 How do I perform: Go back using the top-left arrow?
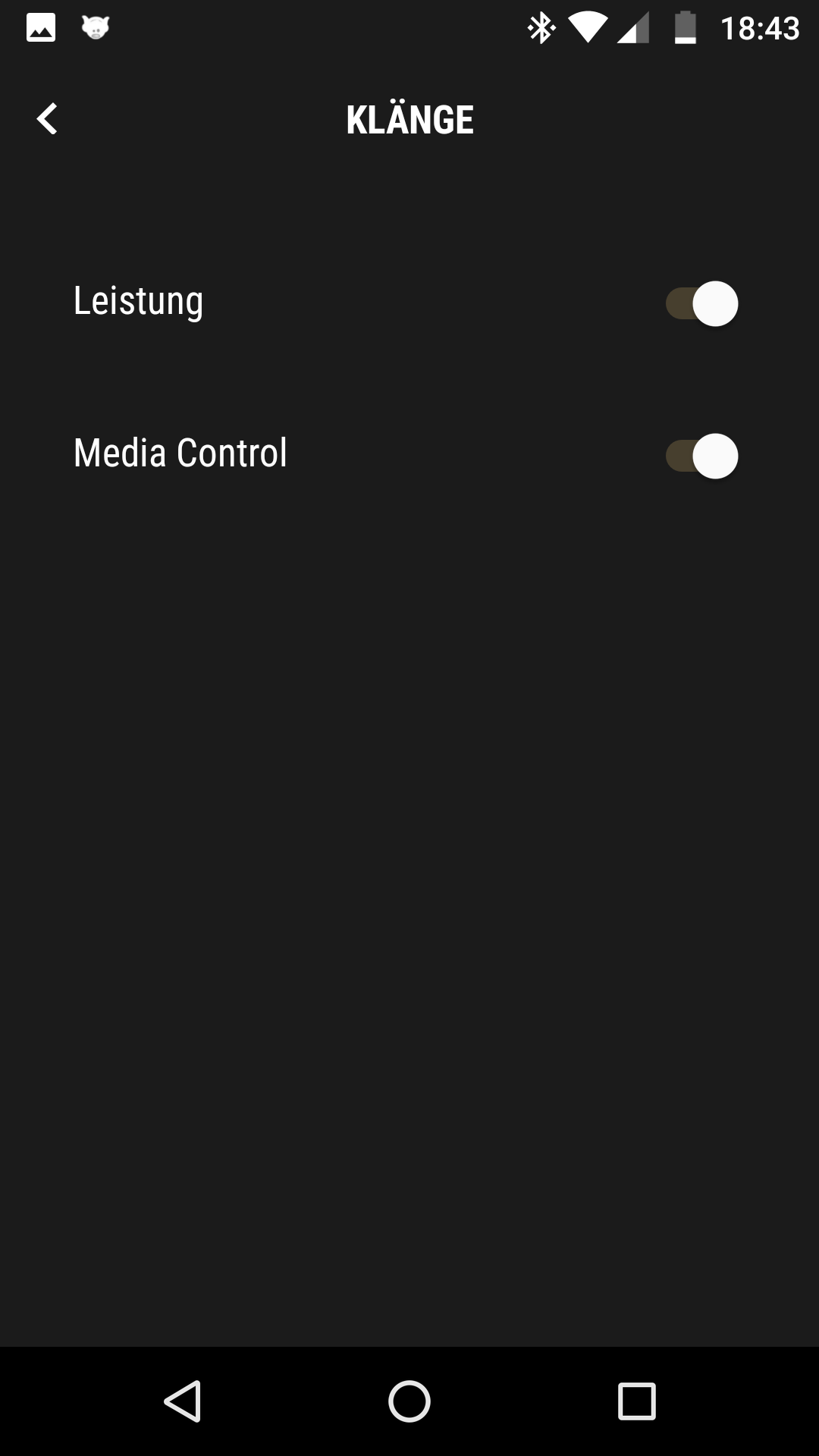(47, 119)
